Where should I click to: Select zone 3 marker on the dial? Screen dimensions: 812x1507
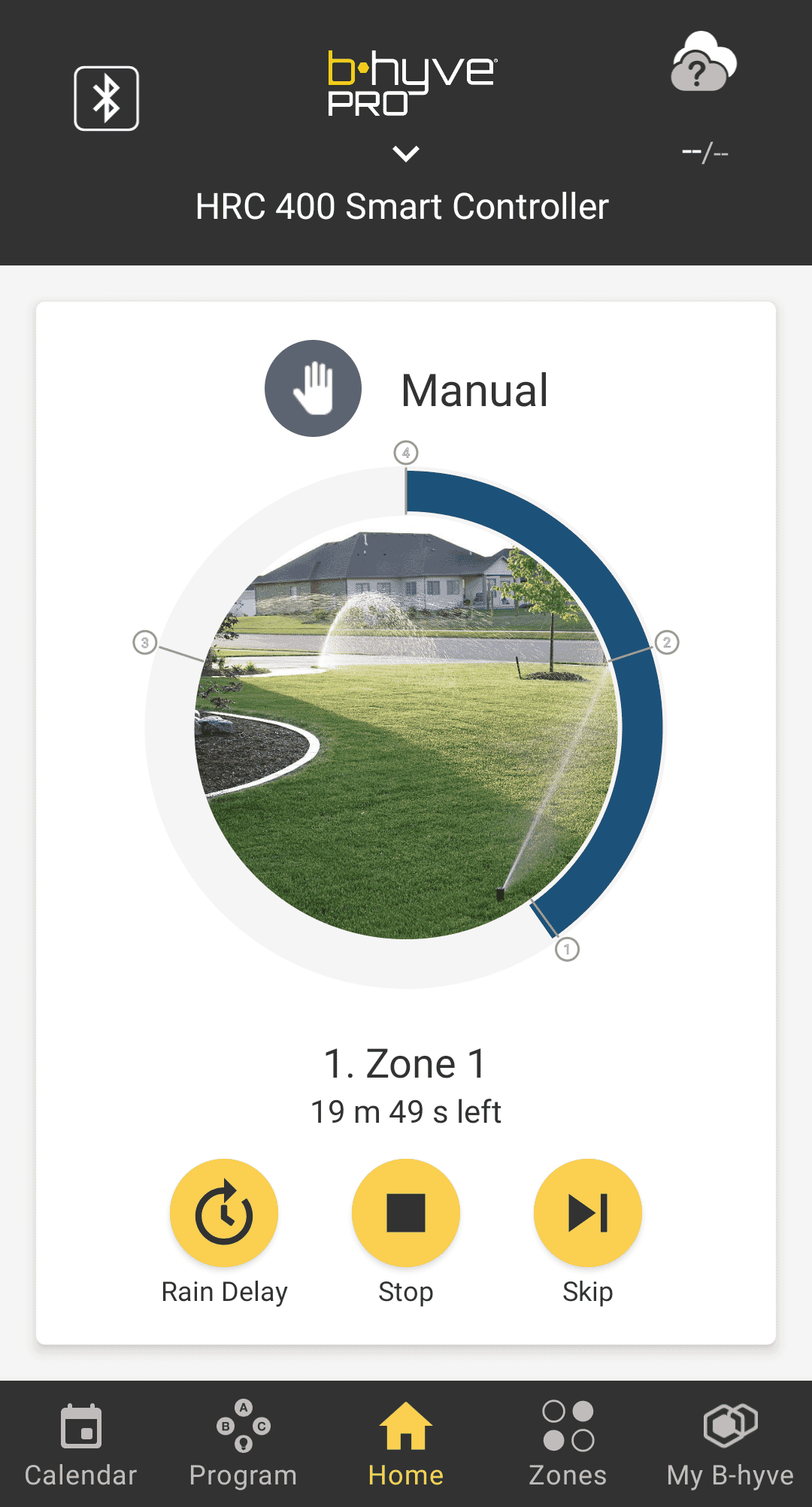pyautogui.click(x=145, y=643)
